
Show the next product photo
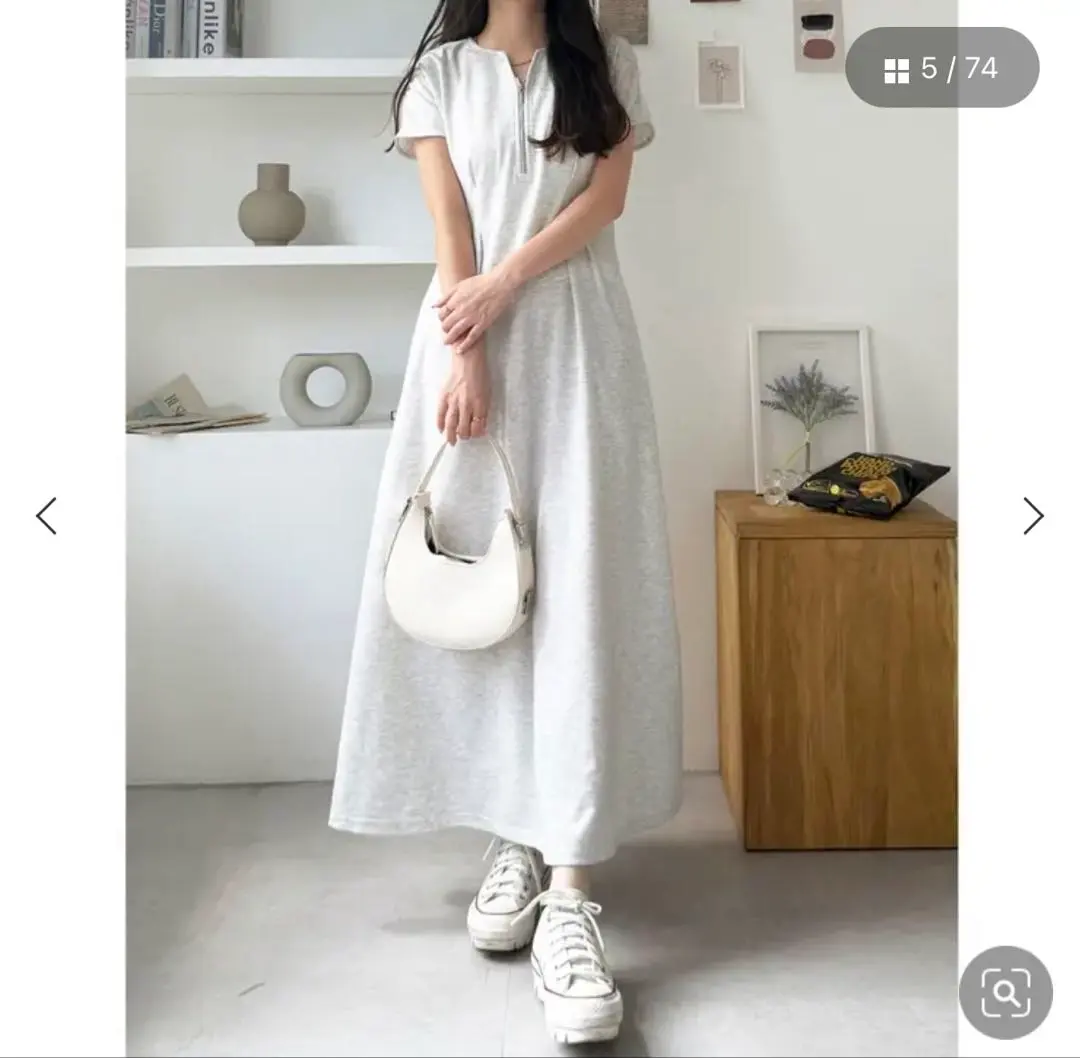[1033, 516]
